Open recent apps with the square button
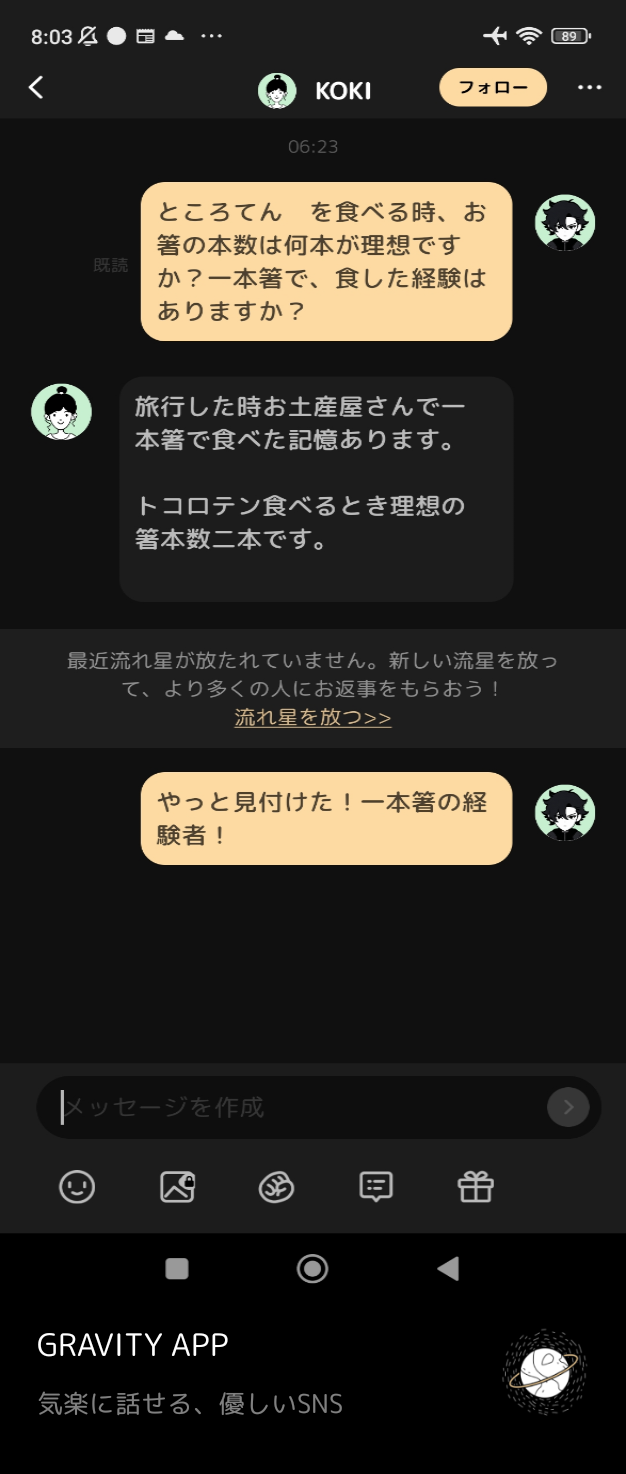 coord(177,1269)
